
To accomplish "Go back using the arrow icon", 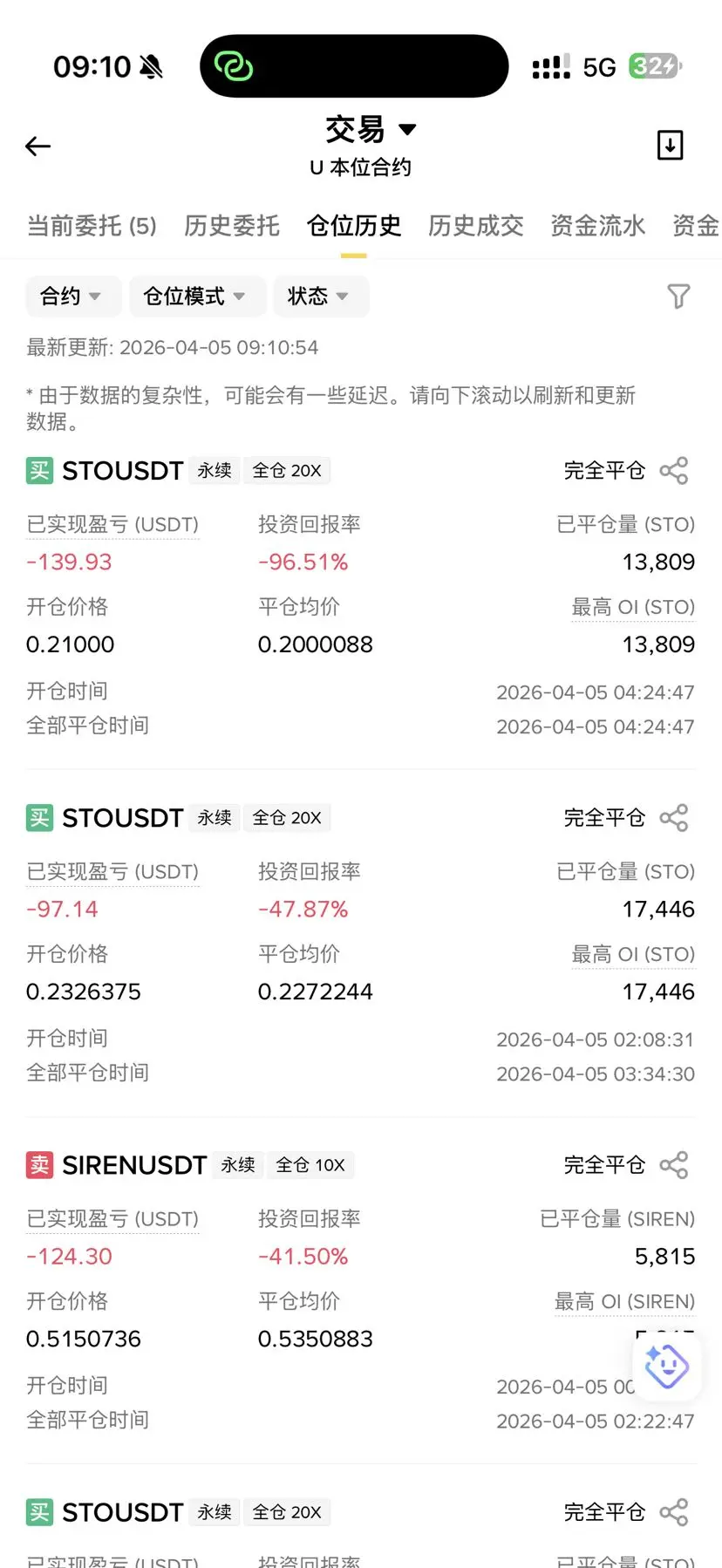I will tap(37, 147).
